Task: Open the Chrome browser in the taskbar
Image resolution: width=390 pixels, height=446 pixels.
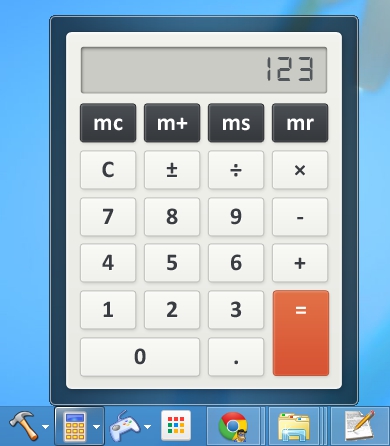Action: click(x=233, y=427)
